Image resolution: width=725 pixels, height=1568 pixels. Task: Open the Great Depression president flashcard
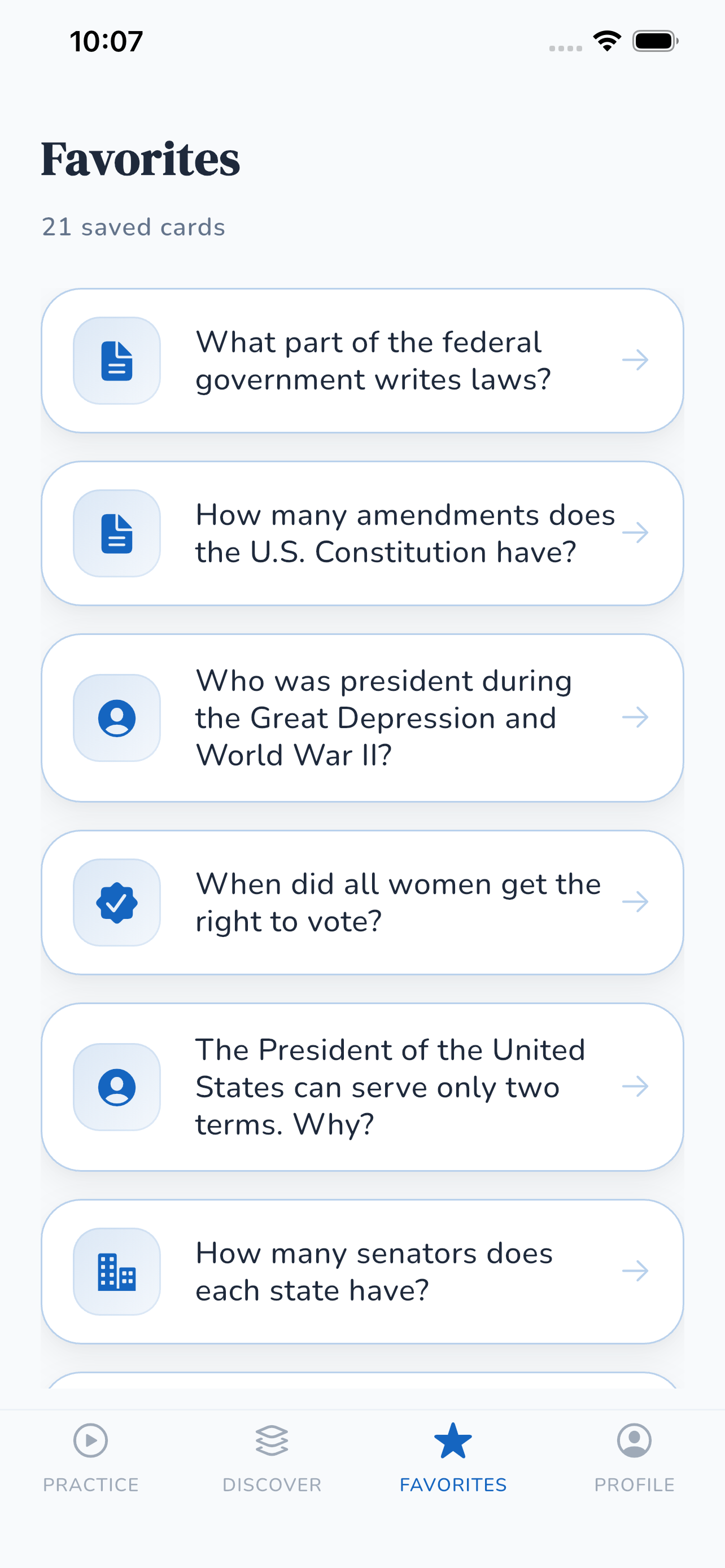(x=362, y=719)
